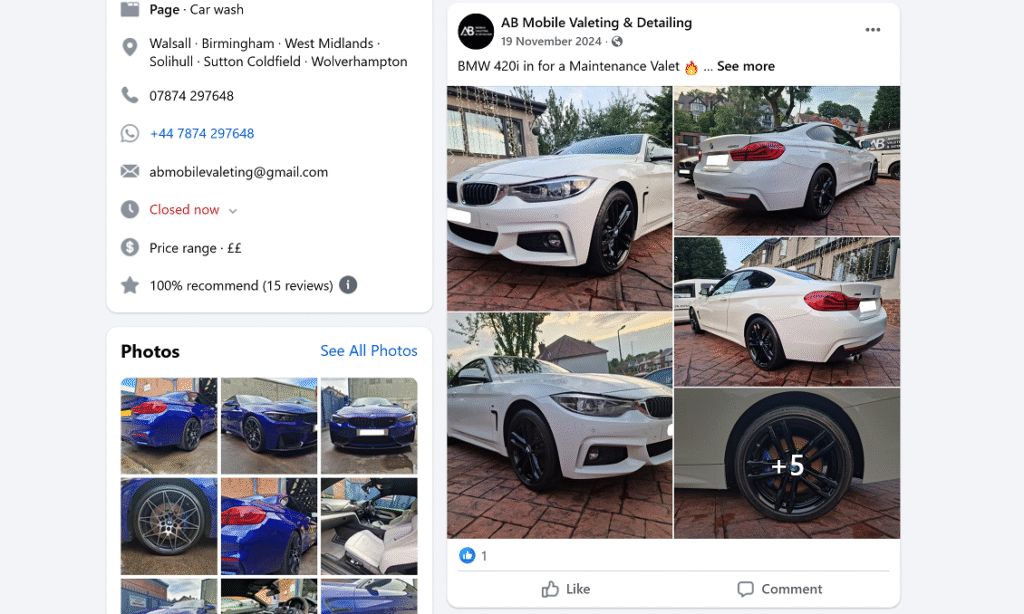Open See All Photos
Image resolution: width=1024 pixels, height=614 pixels.
pyautogui.click(x=368, y=351)
